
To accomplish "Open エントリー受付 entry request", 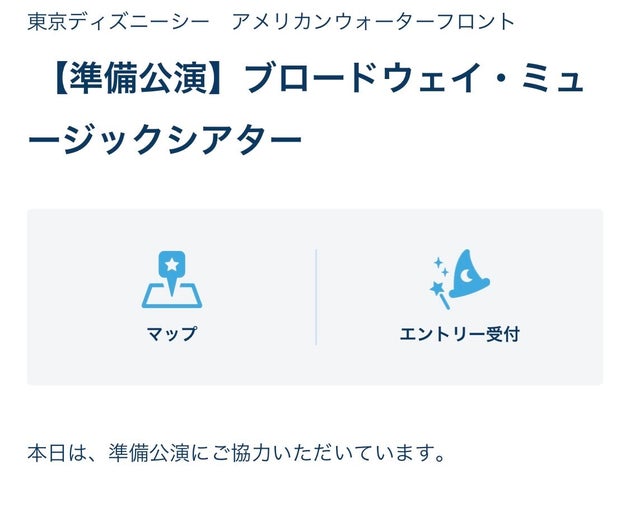I will tap(459, 296).
